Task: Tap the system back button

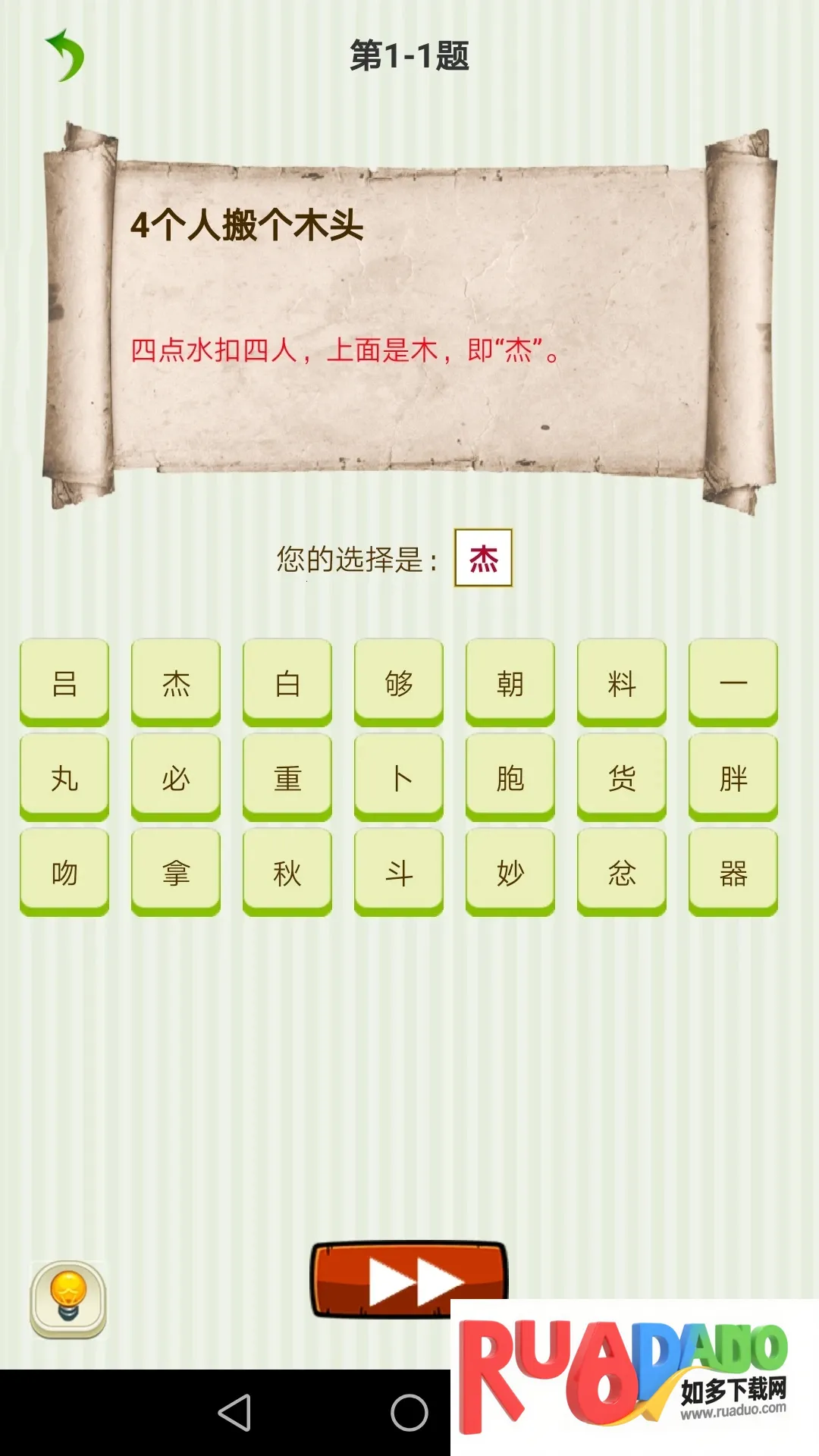Action: coord(234,1412)
